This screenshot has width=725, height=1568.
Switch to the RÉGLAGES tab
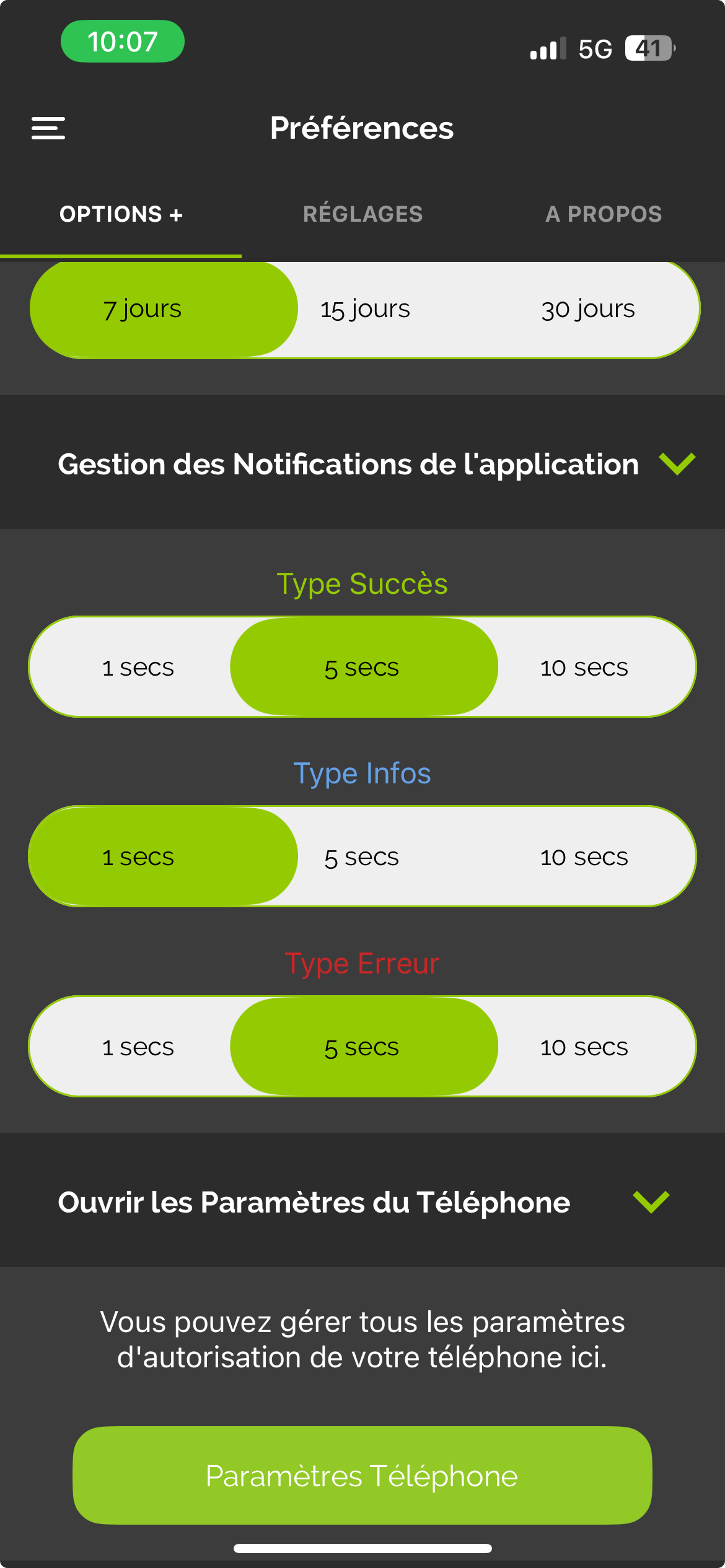(x=362, y=214)
